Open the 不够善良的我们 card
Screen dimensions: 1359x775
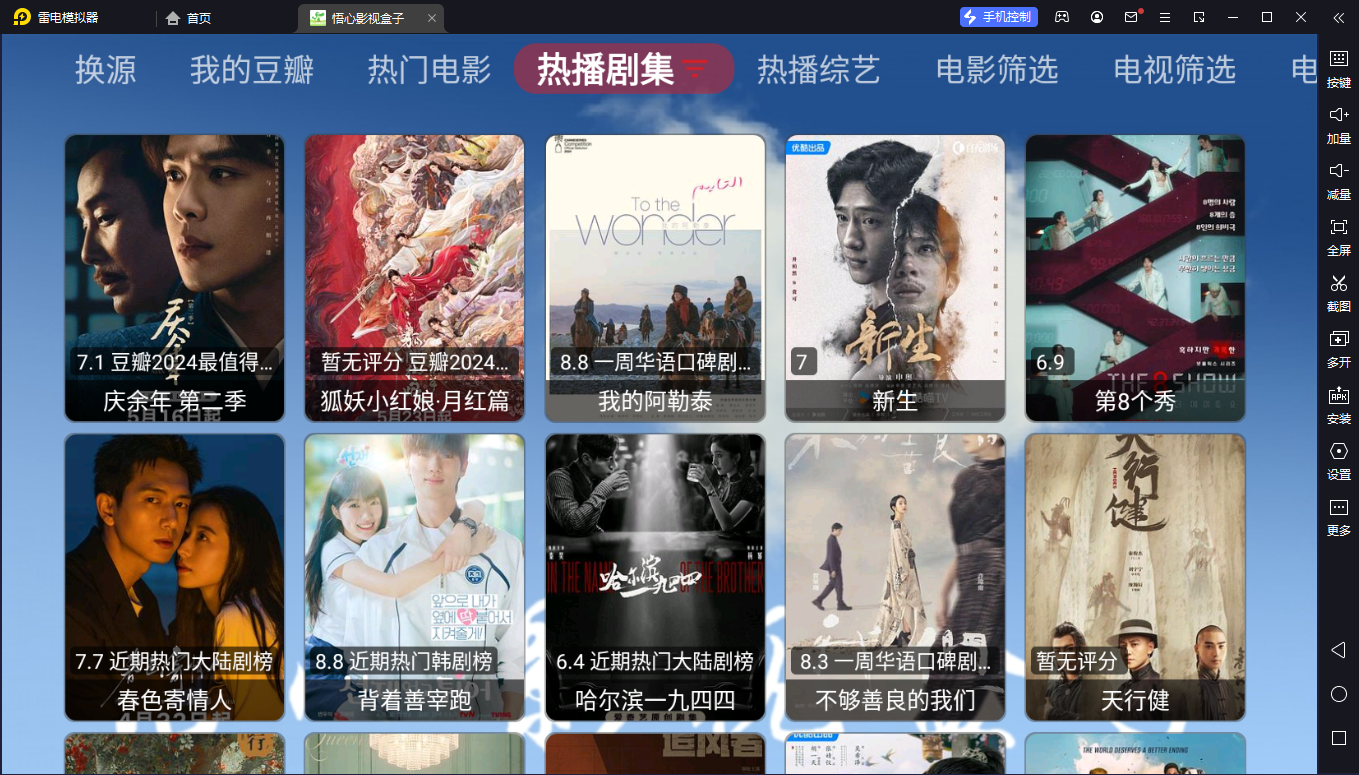click(x=895, y=577)
